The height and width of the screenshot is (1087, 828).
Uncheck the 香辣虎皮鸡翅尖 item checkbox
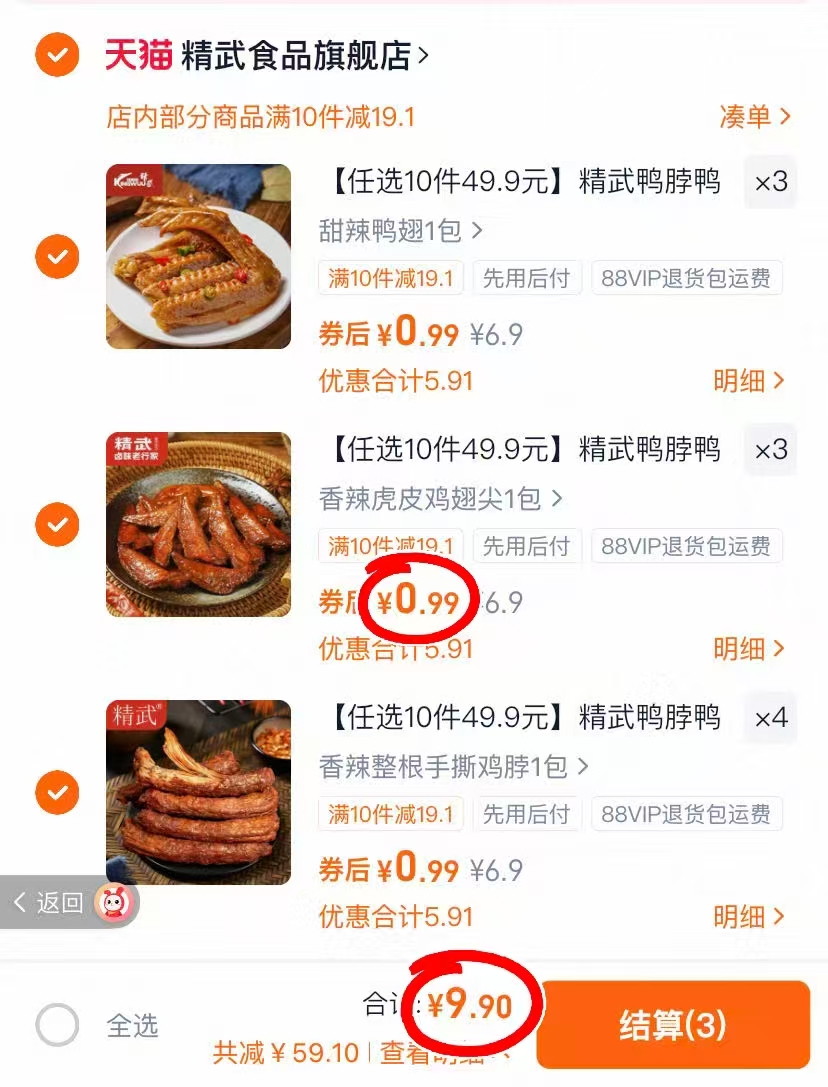click(x=57, y=524)
